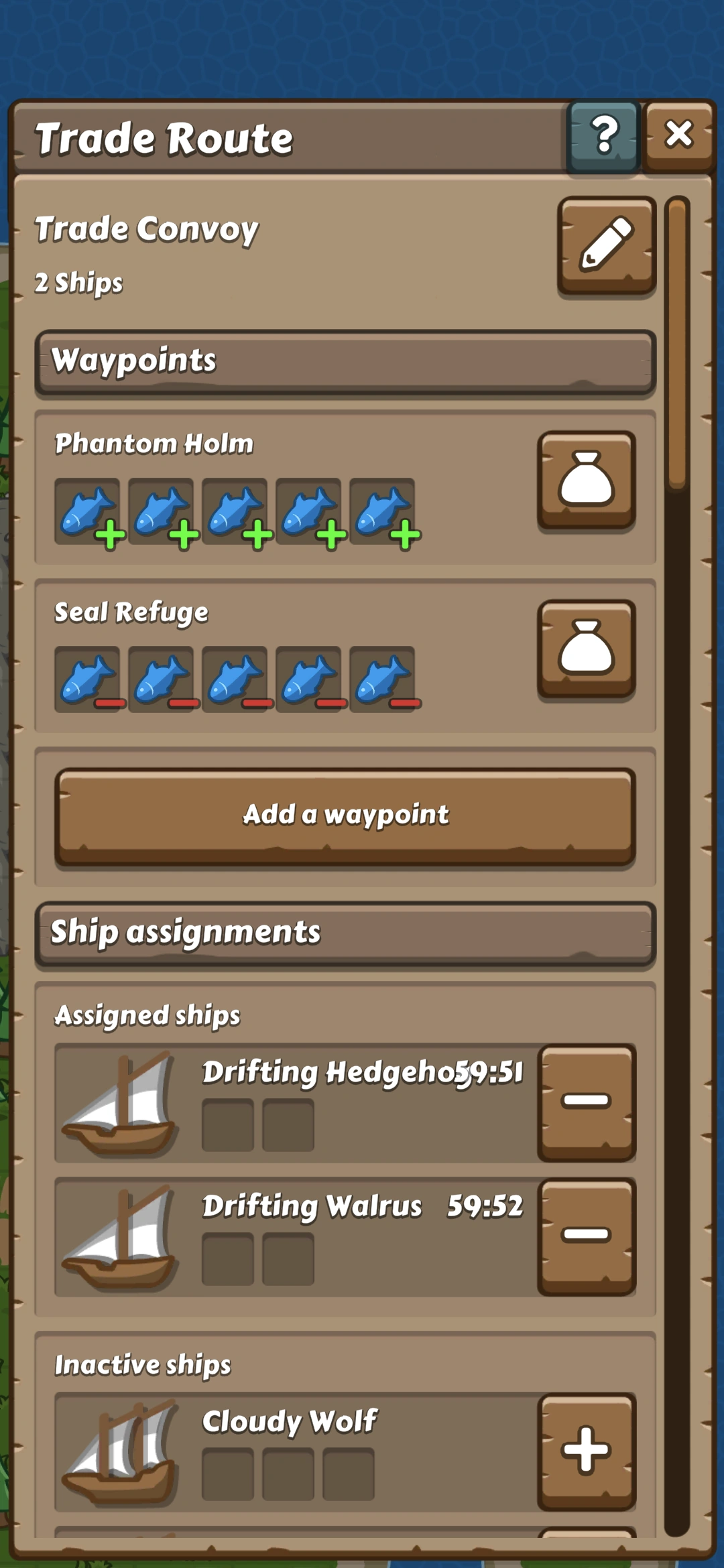
Task: Open the cargo bag for Seal Refuge
Action: pyautogui.click(x=586, y=649)
